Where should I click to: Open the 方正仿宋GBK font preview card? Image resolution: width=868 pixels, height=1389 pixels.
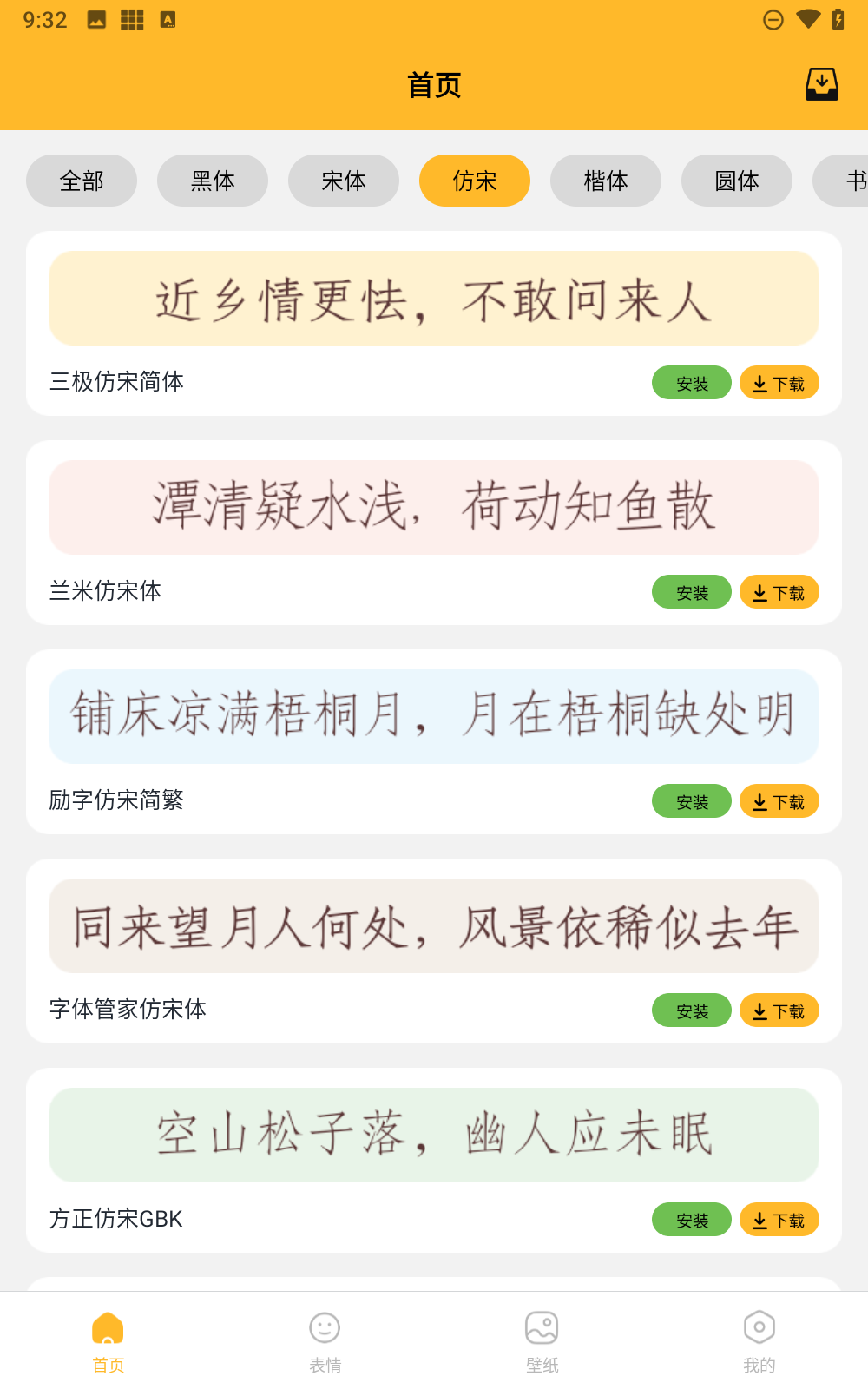pyautogui.click(x=434, y=1135)
